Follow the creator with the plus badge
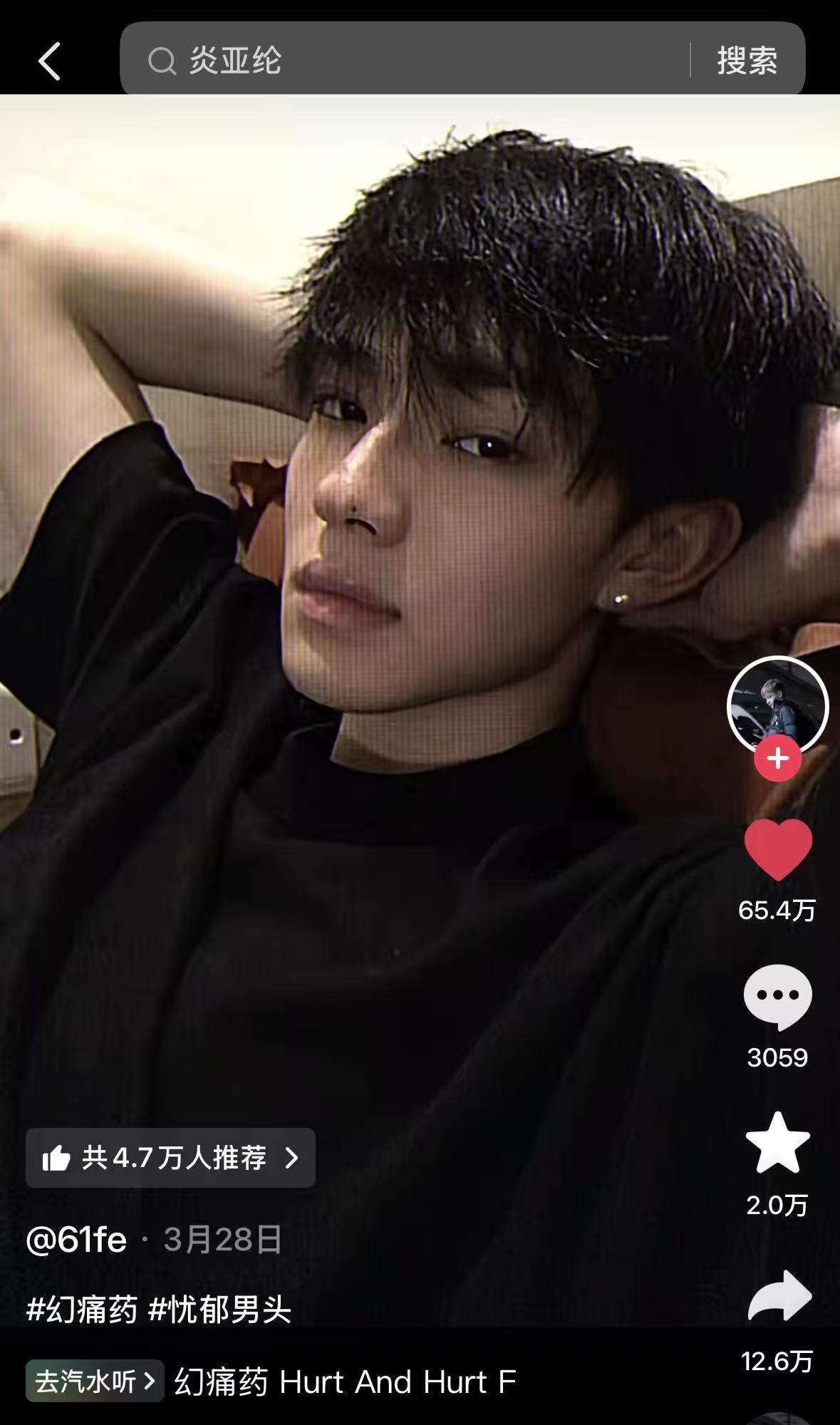This screenshot has height=1425, width=840. coord(777,758)
